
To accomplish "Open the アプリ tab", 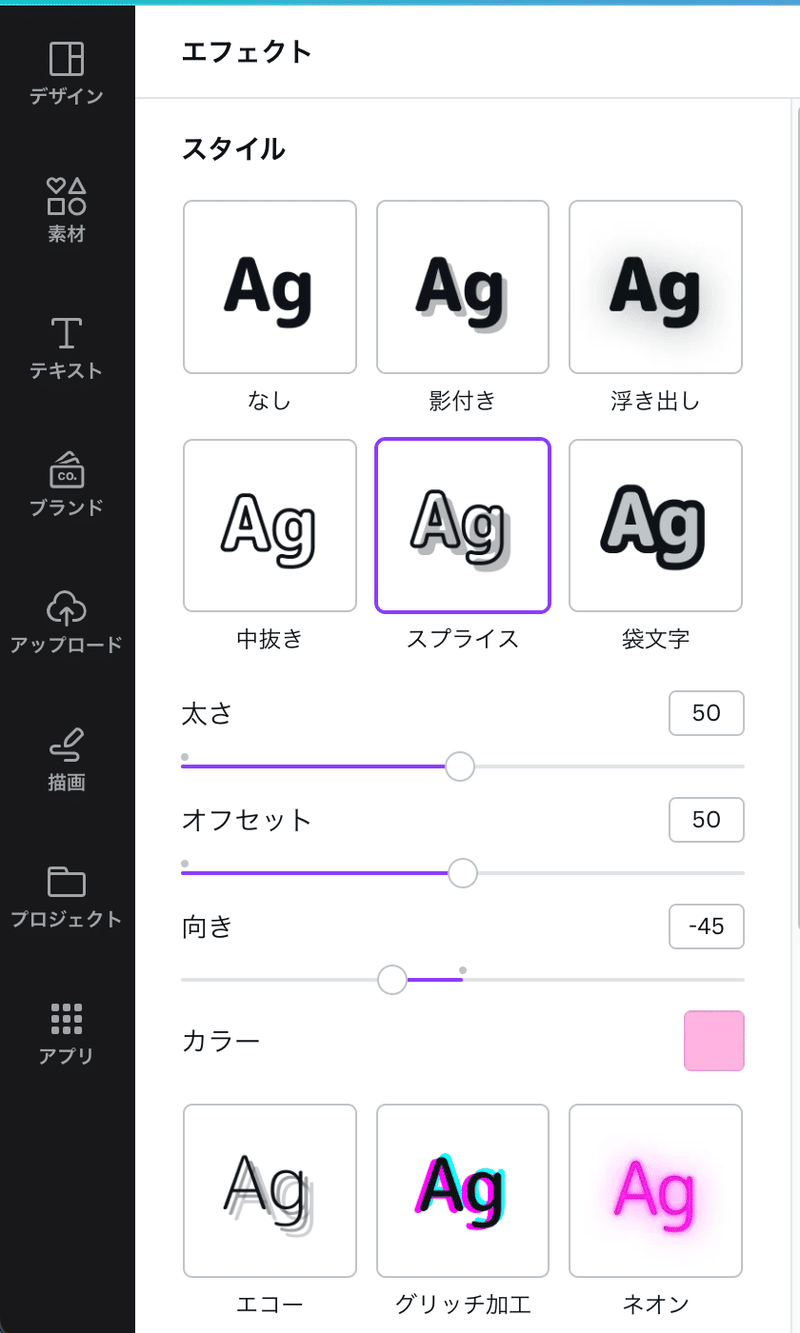I will (67, 1034).
